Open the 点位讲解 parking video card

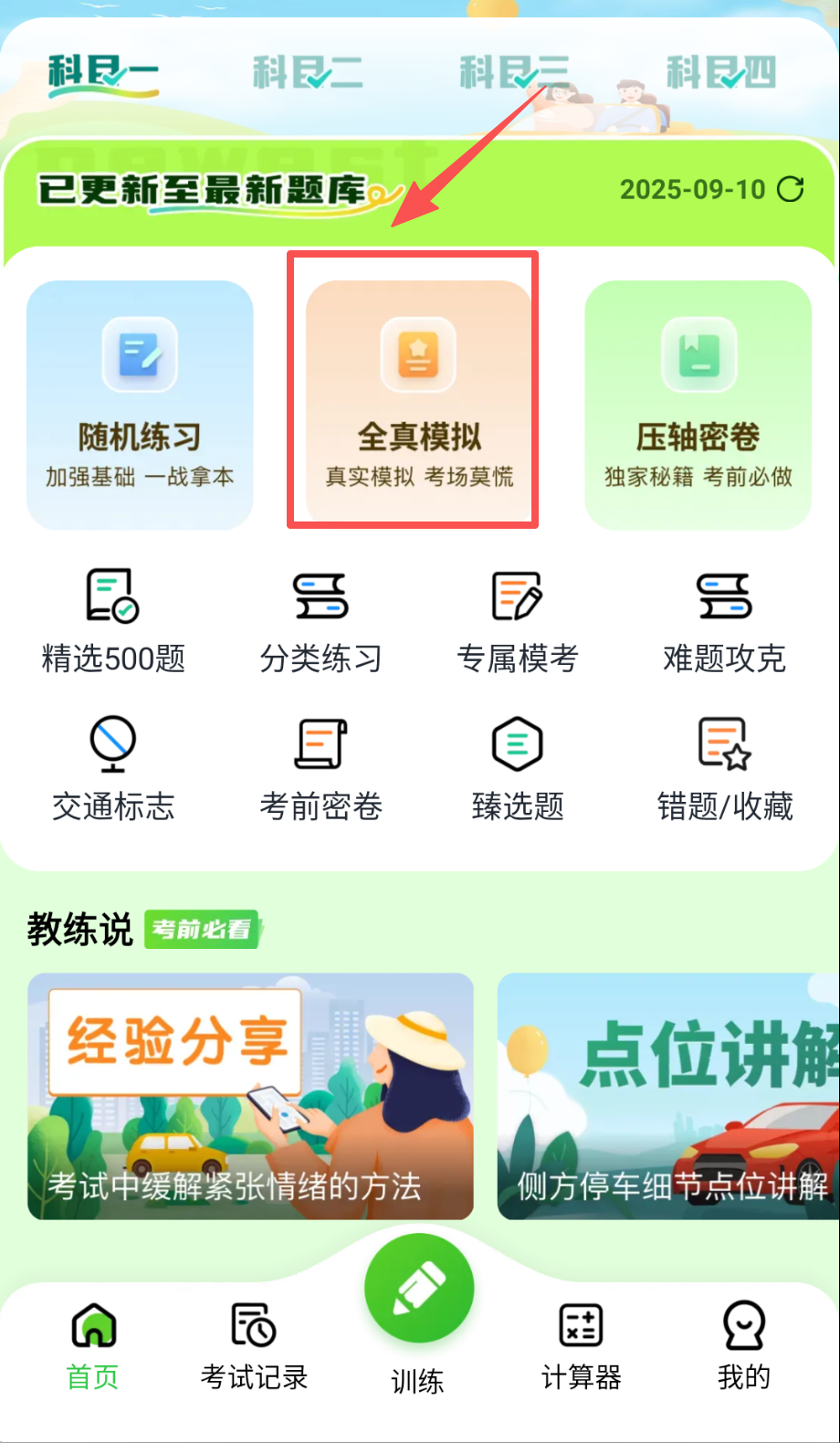668,1096
